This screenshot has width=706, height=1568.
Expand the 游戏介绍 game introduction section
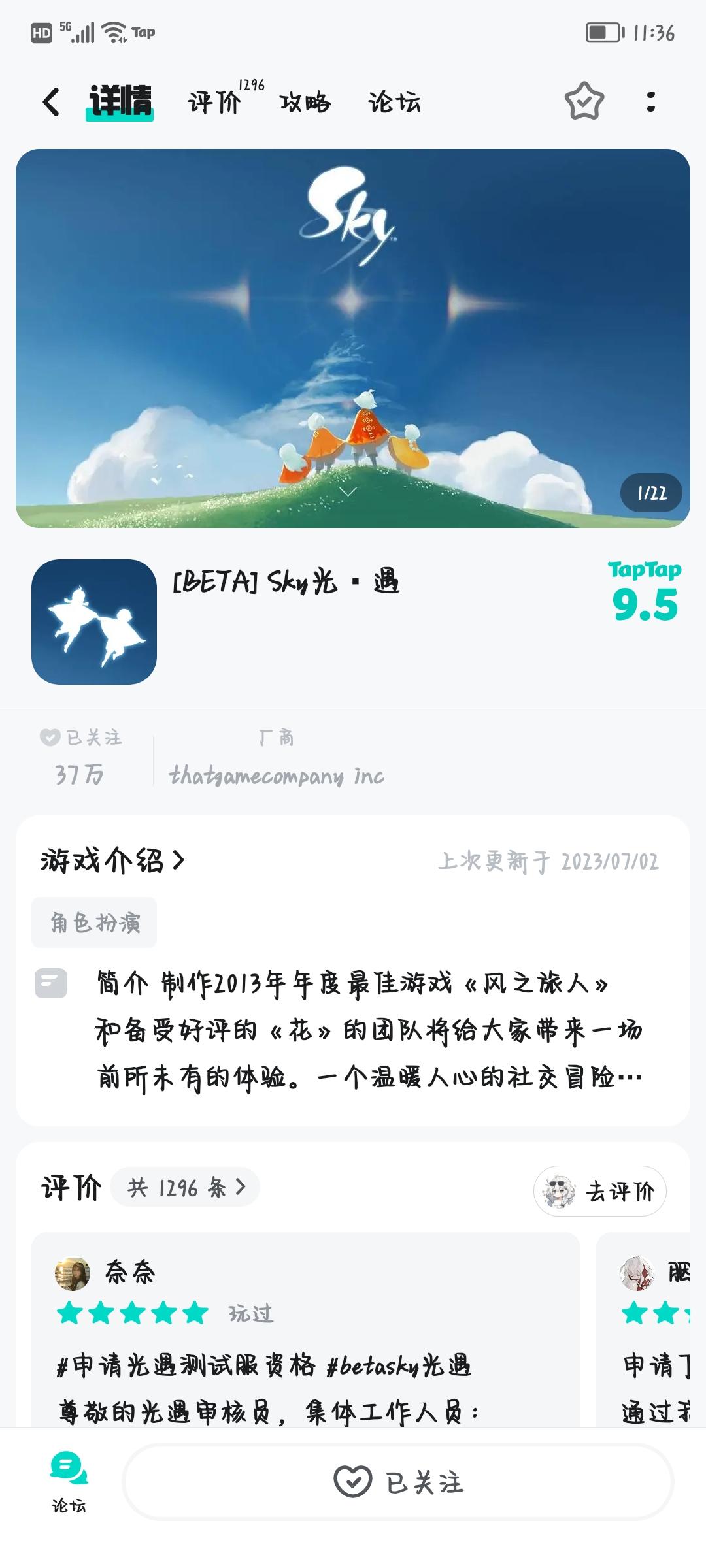111,861
